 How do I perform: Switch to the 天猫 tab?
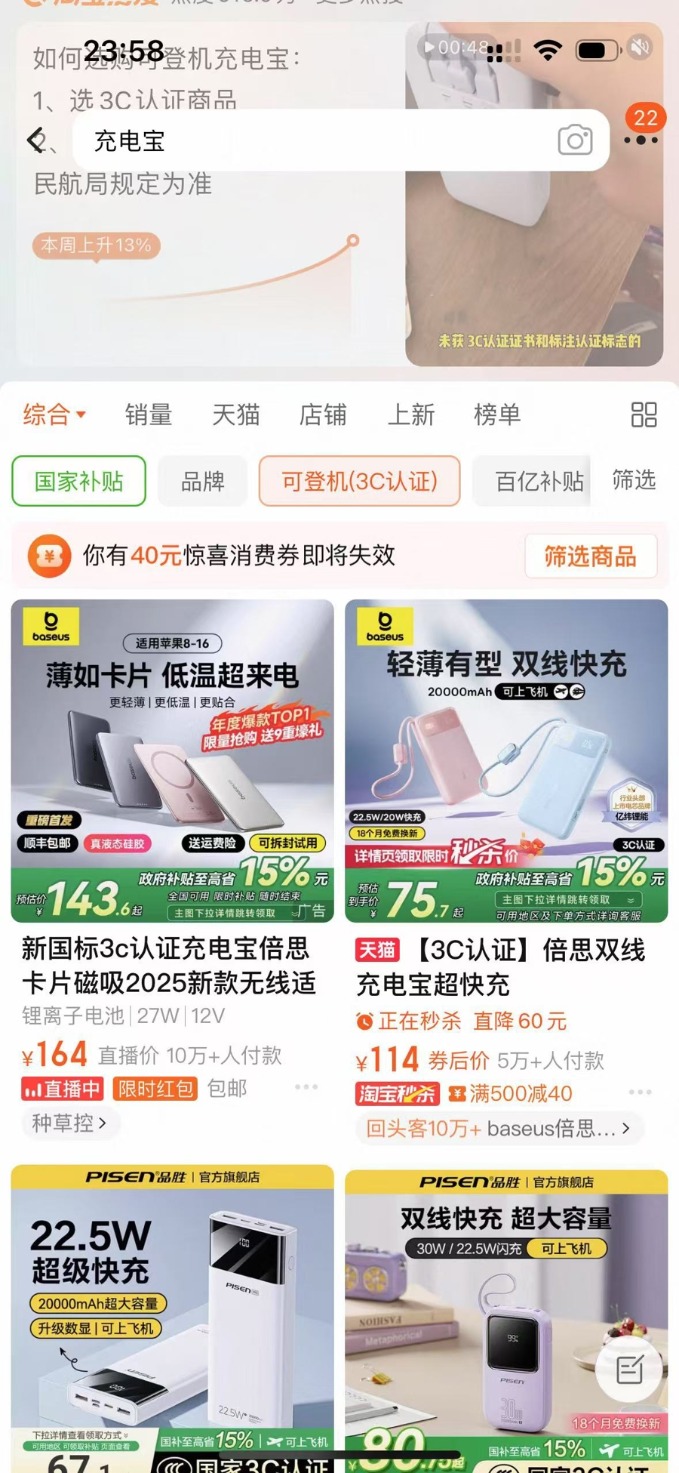(x=236, y=414)
